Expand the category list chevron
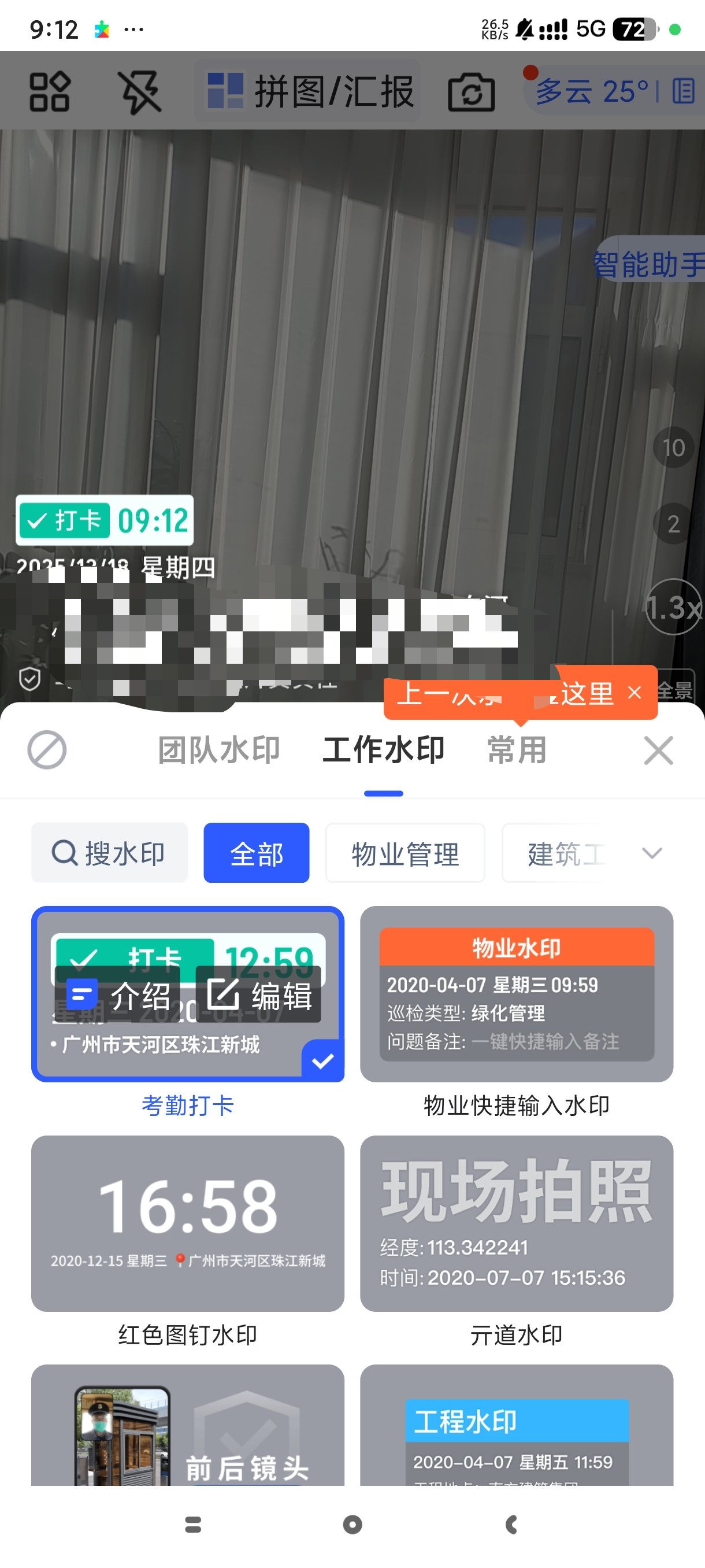The width and height of the screenshot is (705, 1568). (651, 853)
